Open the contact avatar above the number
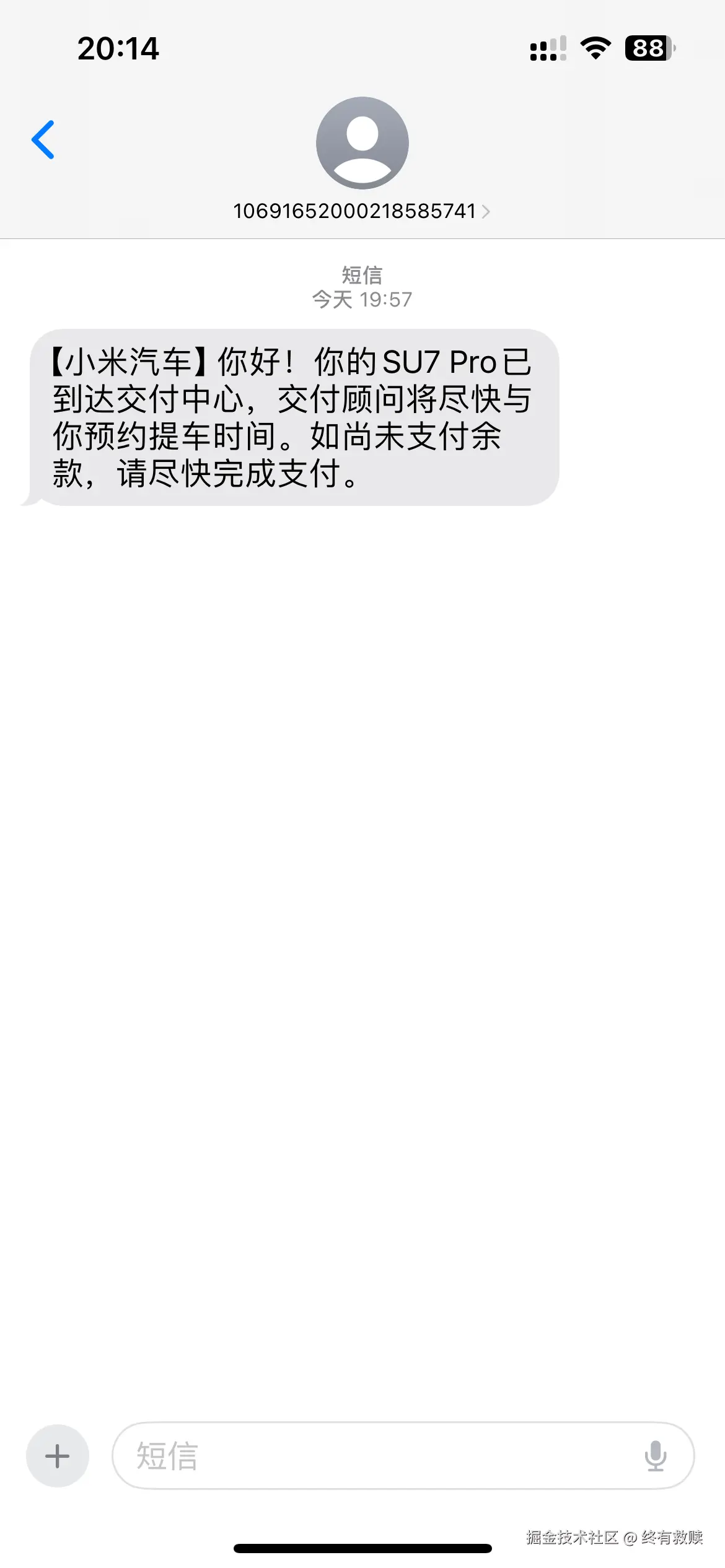 pyautogui.click(x=362, y=141)
